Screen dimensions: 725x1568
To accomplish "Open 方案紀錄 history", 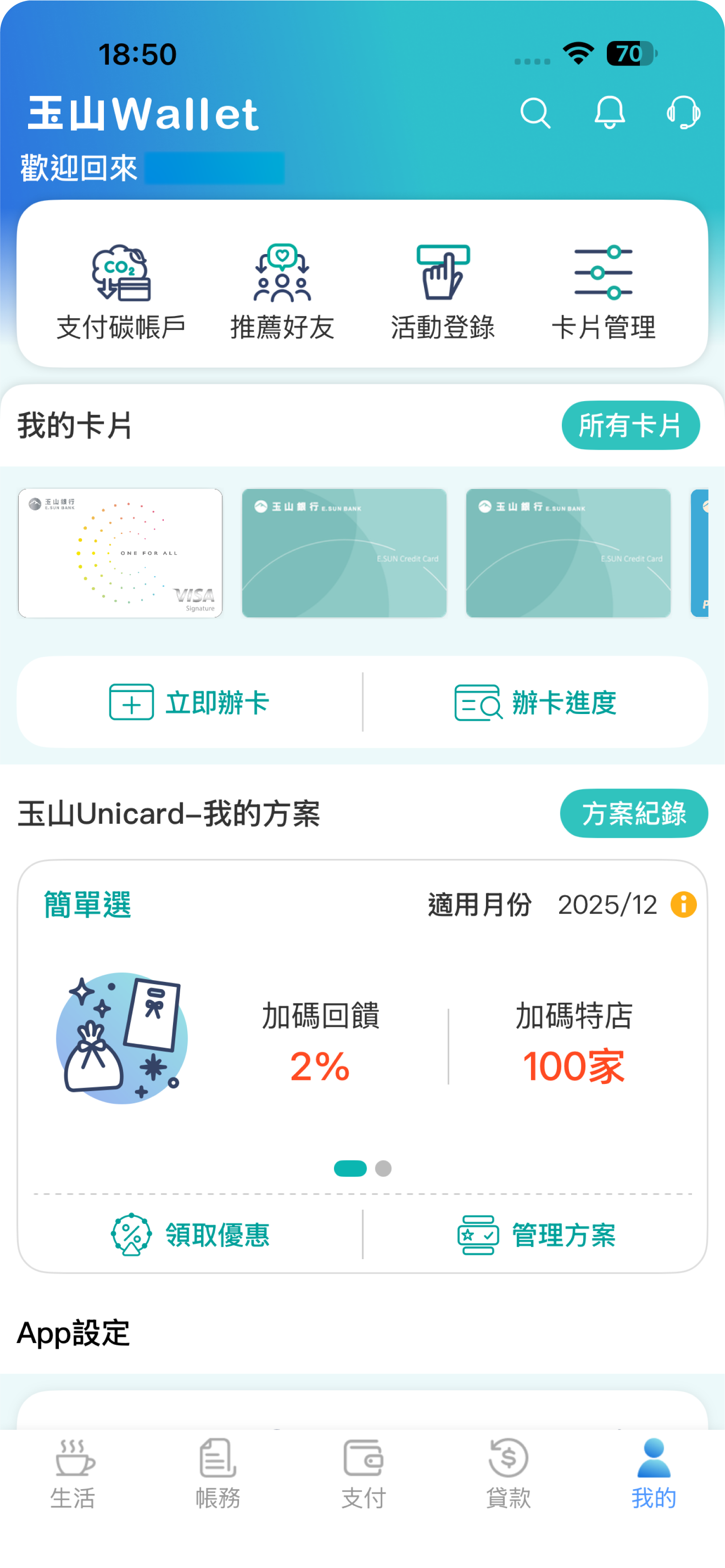I will click(633, 814).
